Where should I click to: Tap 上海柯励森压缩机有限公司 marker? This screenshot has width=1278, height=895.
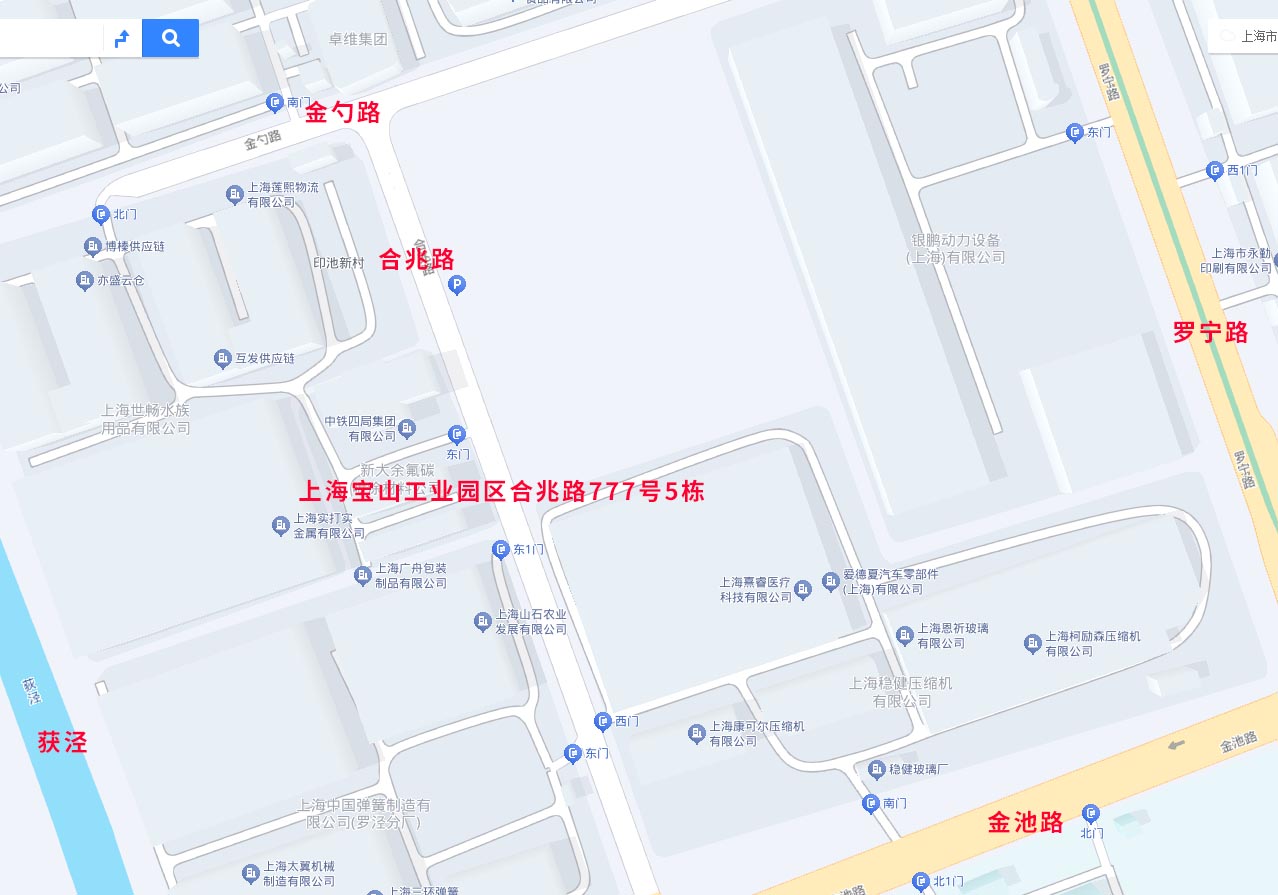point(1033,643)
